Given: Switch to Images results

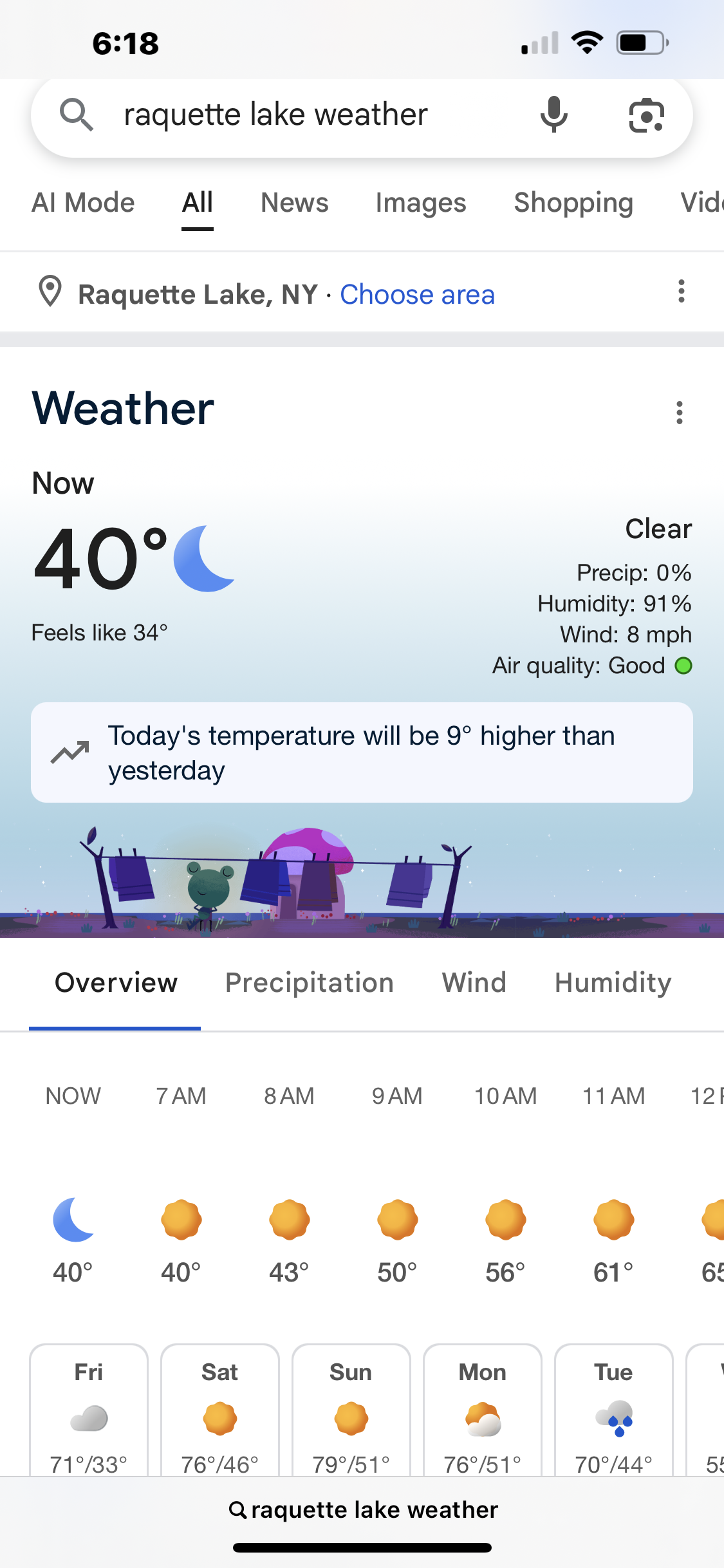Looking at the screenshot, I should coord(420,203).
